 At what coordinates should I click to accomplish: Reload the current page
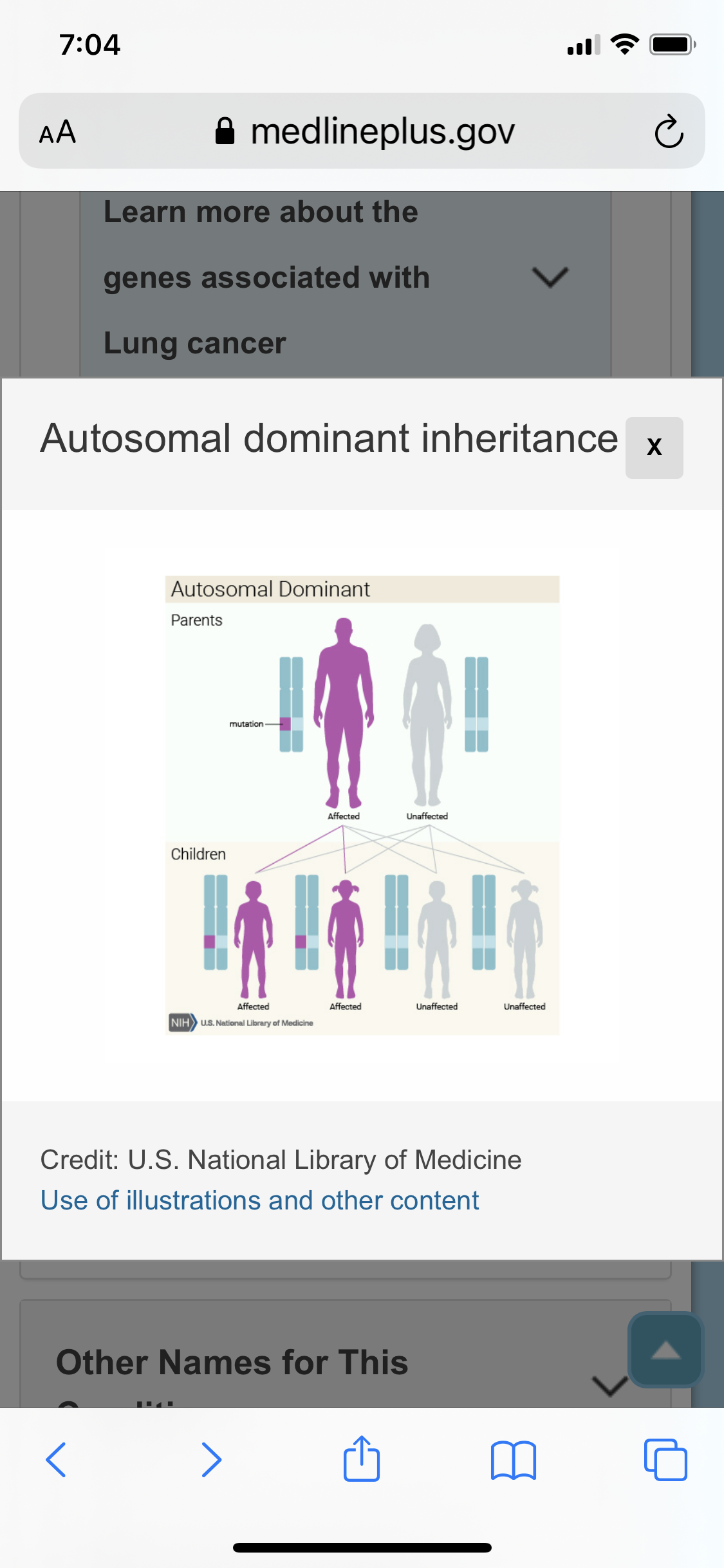click(669, 132)
